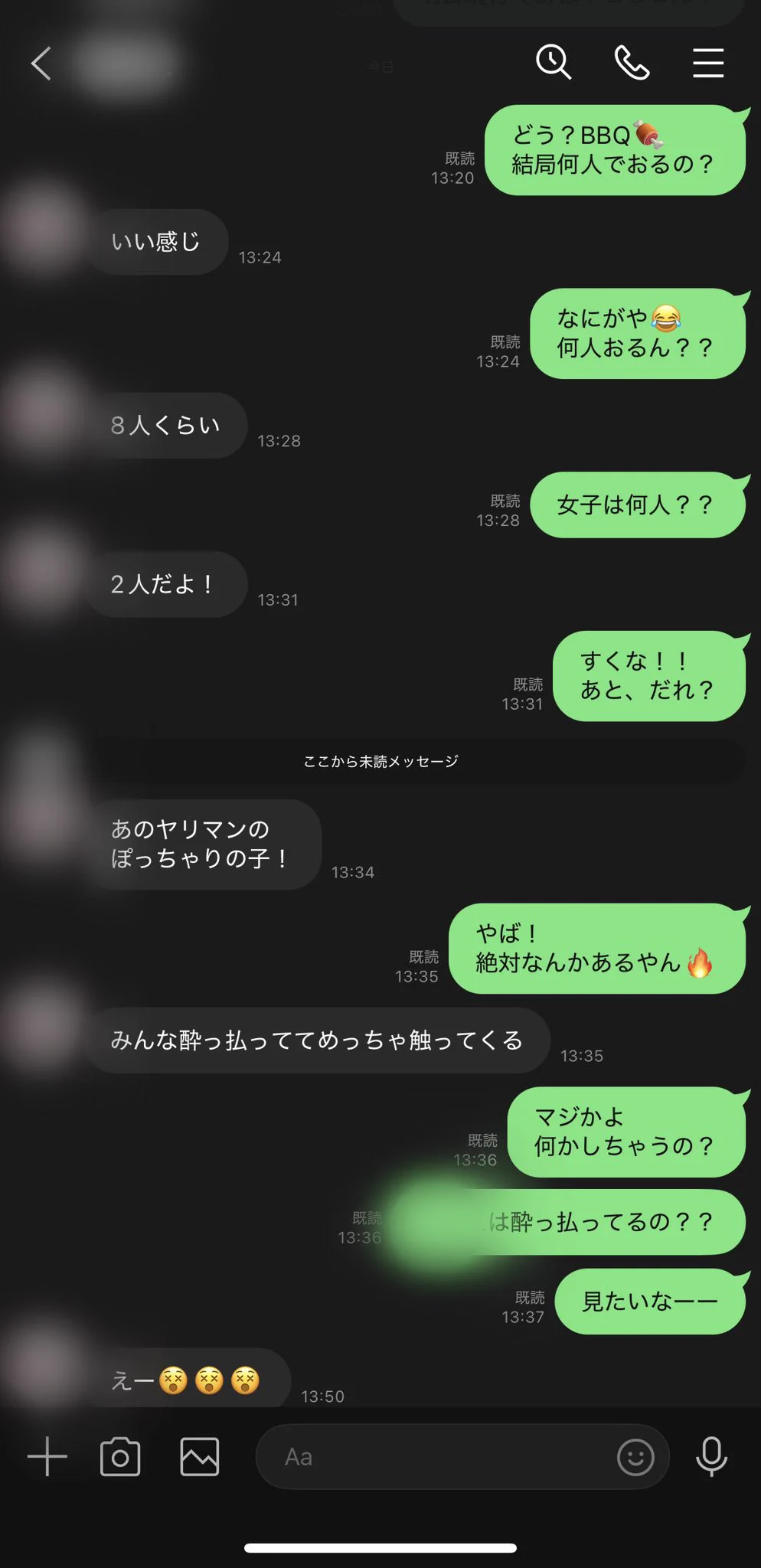The height and width of the screenshot is (1568, 761).
Task: Record a voice message with the microphone
Action: click(711, 1456)
